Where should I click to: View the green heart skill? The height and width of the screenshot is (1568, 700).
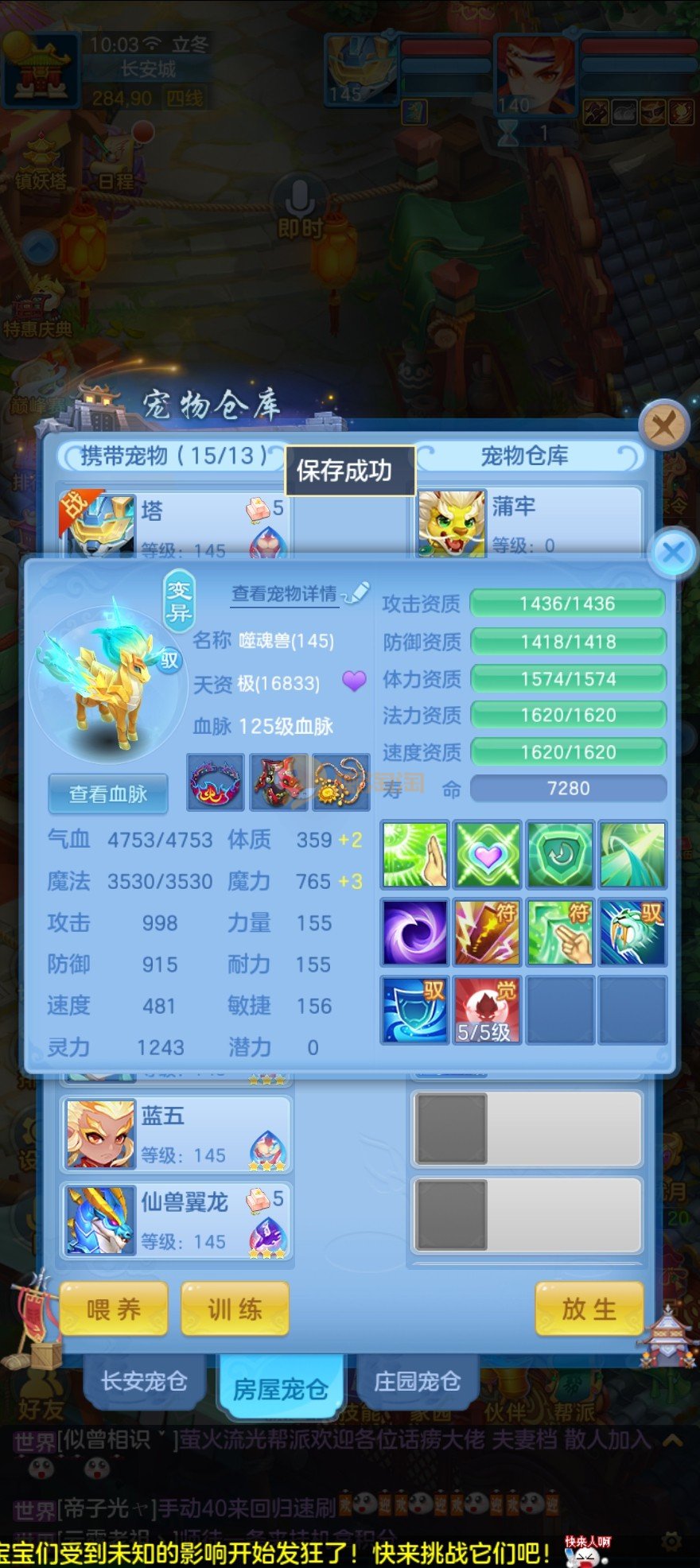[x=487, y=855]
